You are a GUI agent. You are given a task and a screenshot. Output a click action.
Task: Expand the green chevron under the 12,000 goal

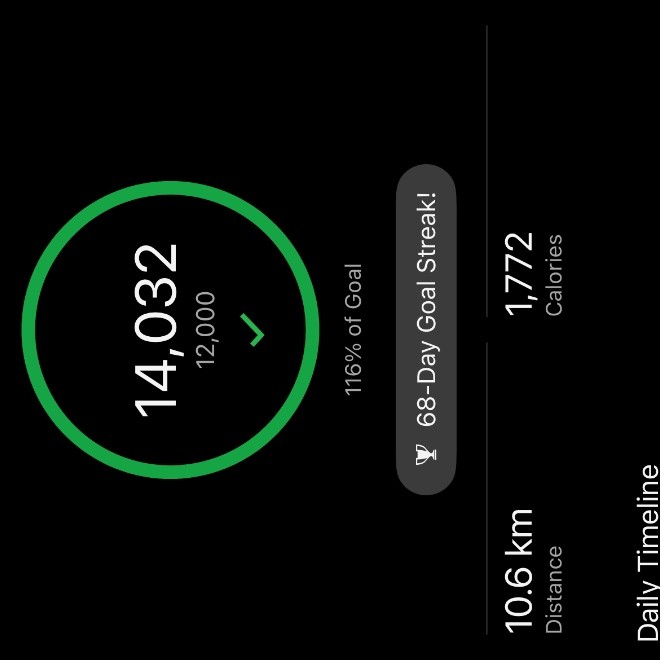256,330
